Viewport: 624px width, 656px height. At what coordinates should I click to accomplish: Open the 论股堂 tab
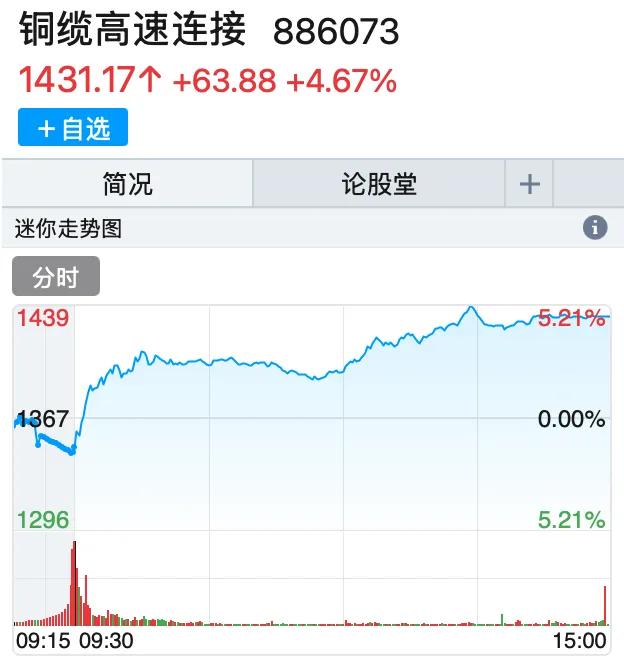pyautogui.click(x=378, y=184)
